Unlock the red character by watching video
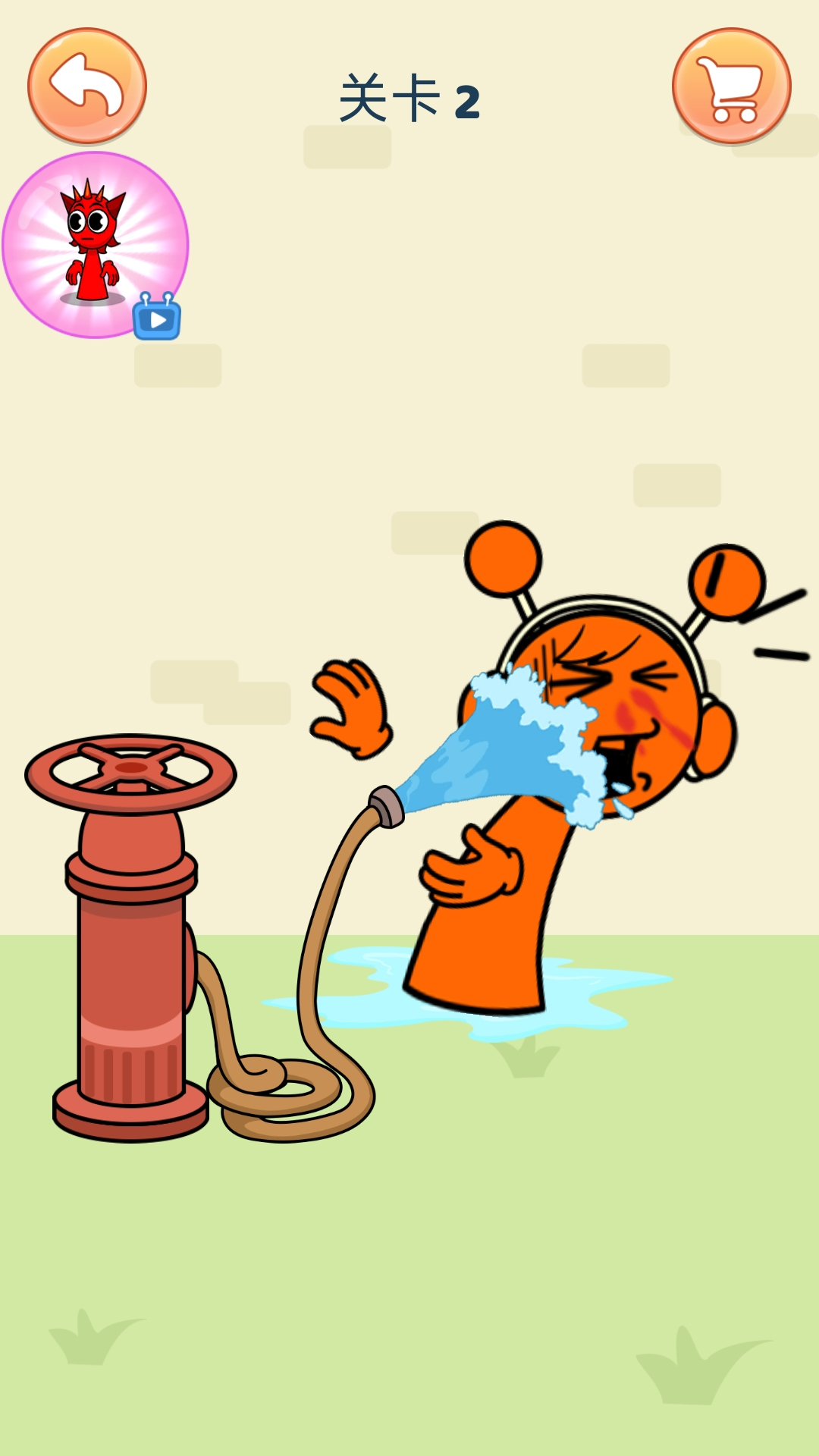 click(96, 245)
